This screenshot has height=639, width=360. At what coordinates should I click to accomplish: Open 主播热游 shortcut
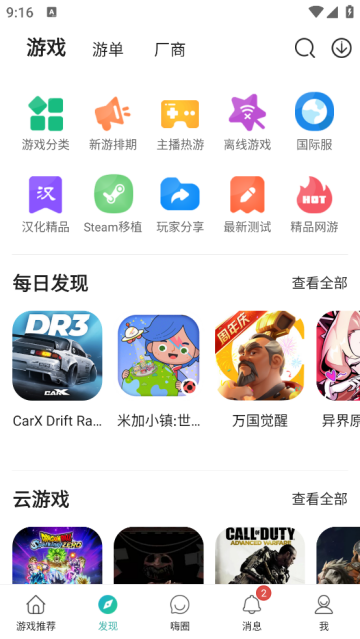(x=180, y=122)
